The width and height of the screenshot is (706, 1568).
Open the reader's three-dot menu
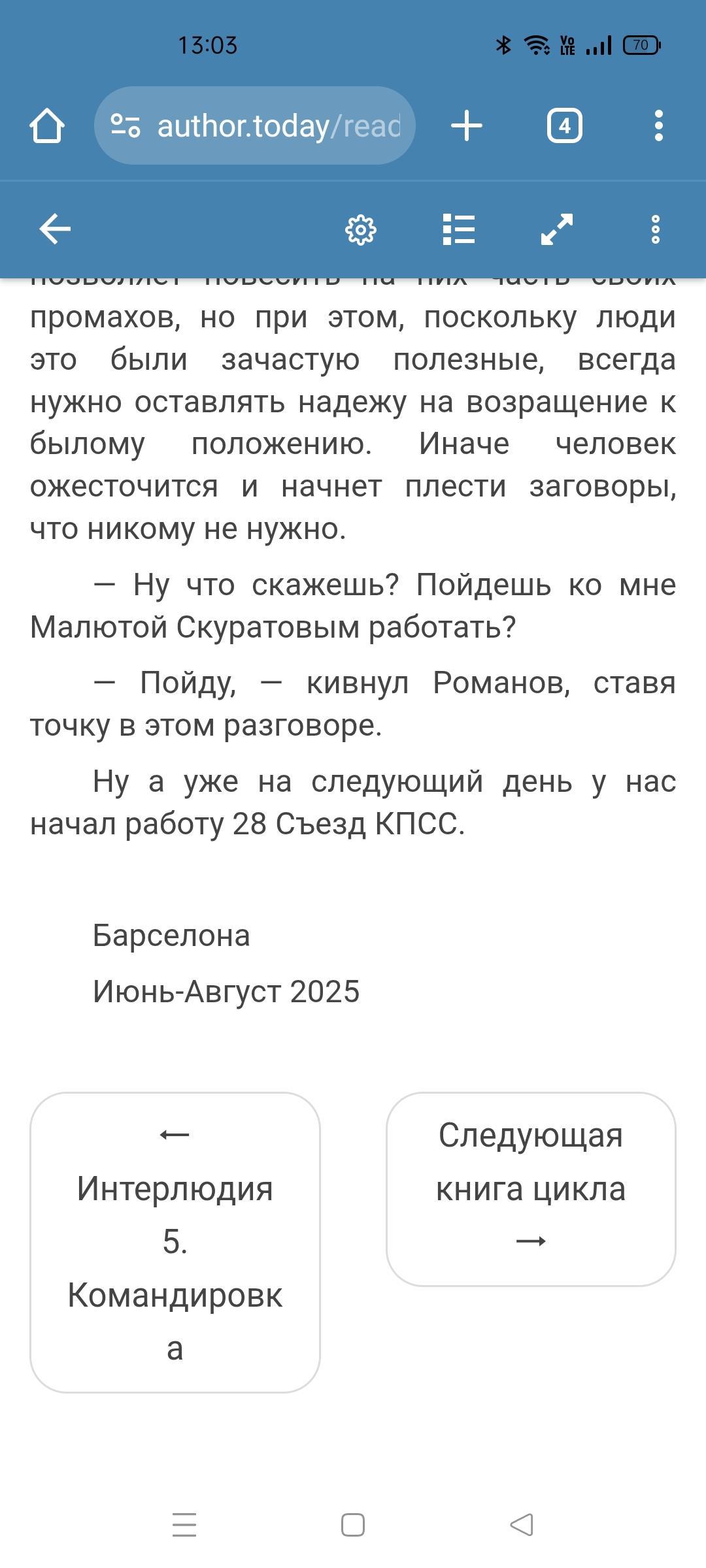tap(655, 229)
